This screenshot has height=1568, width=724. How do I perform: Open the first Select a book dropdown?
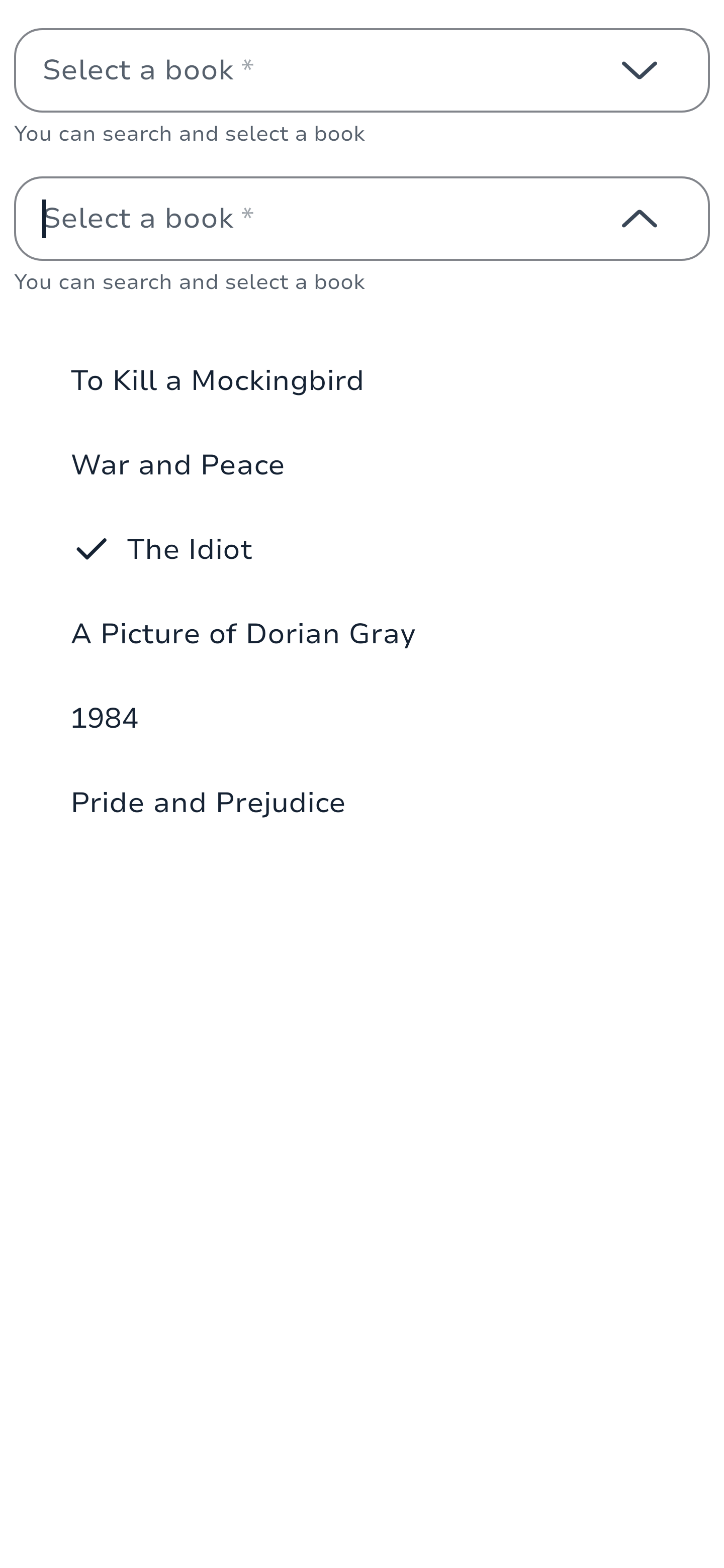point(361,70)
